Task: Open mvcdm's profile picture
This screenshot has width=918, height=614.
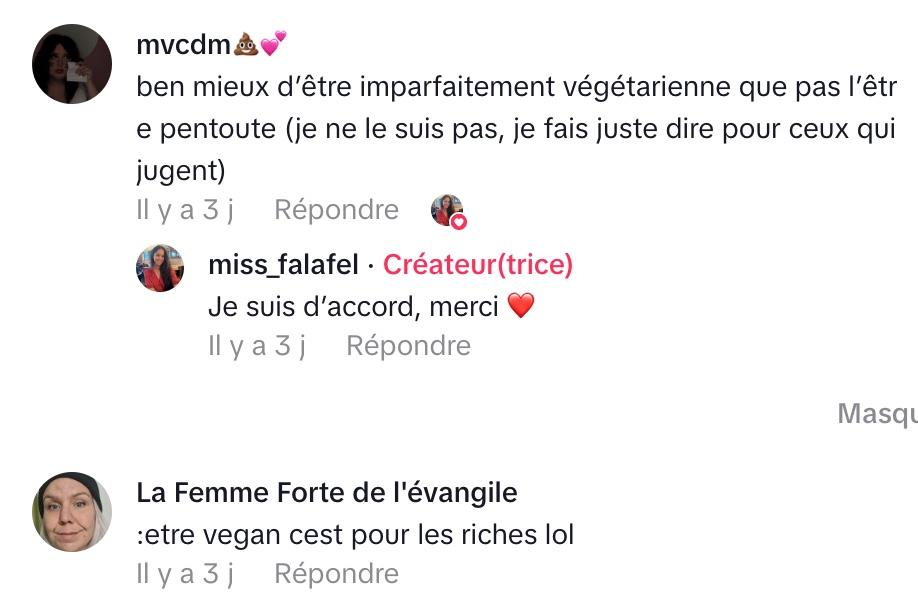Action: 72,65
